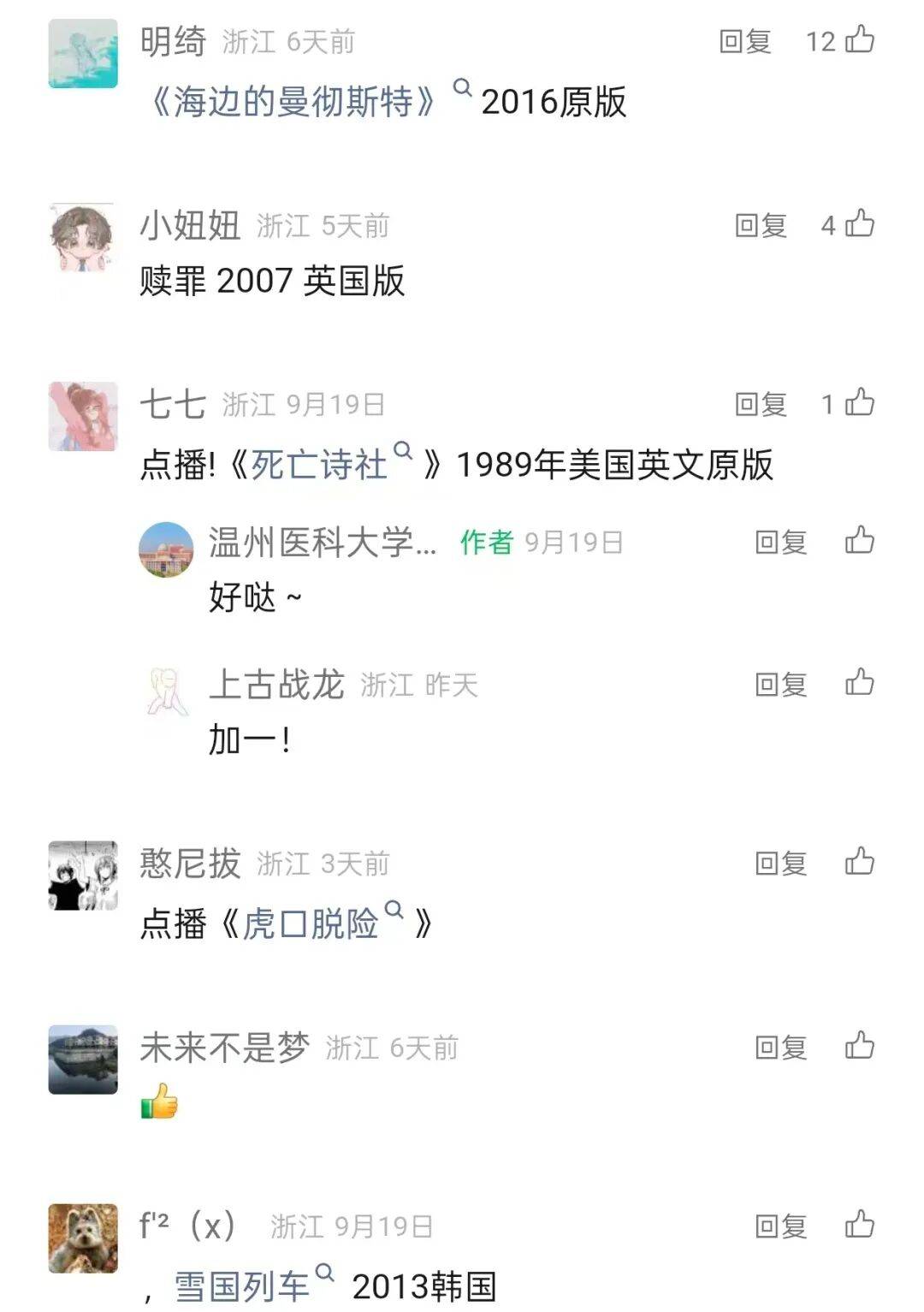The image size is (924, 1312).
Task: Open the 死亡诗社 search link
Action: pos(319,465)
